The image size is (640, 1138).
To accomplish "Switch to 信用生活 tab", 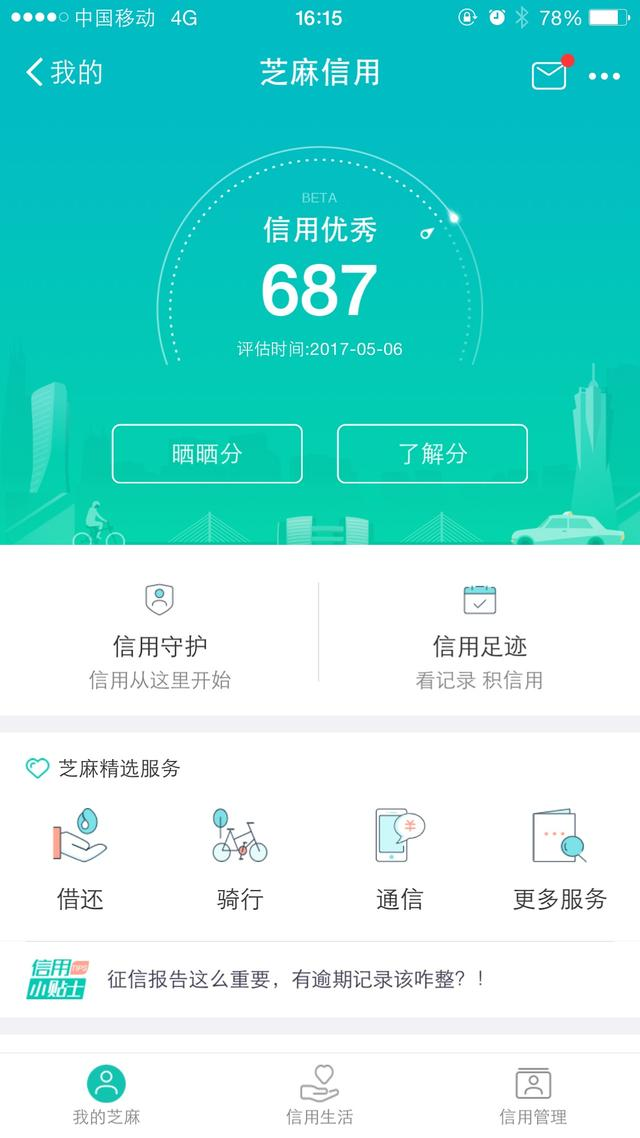I will click(320, 1095).
